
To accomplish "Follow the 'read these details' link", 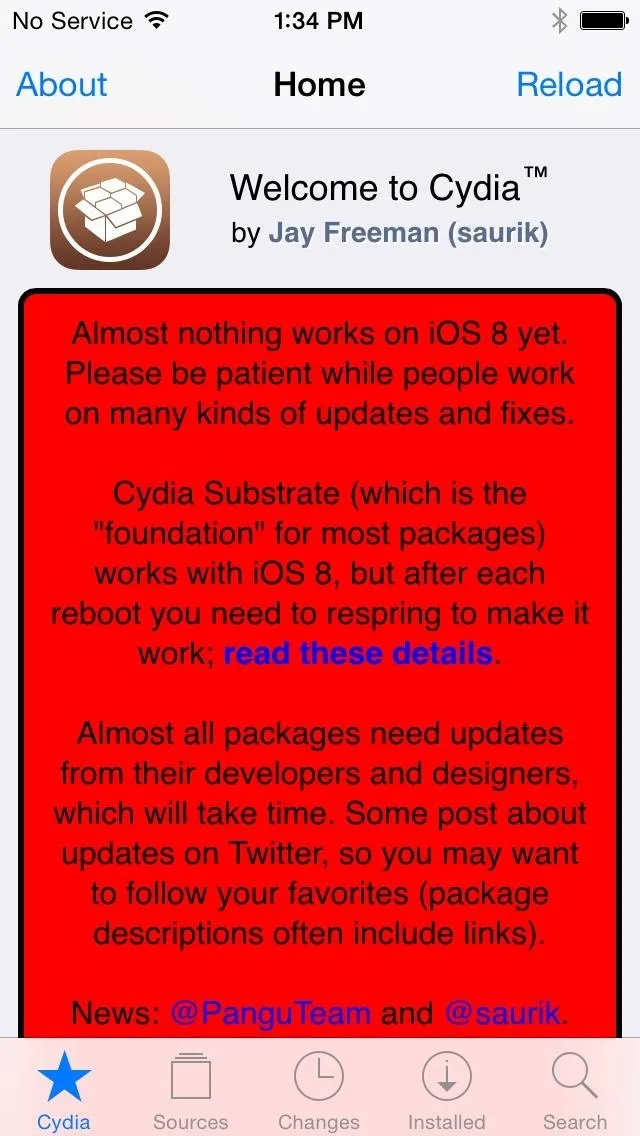I will 359,653.
